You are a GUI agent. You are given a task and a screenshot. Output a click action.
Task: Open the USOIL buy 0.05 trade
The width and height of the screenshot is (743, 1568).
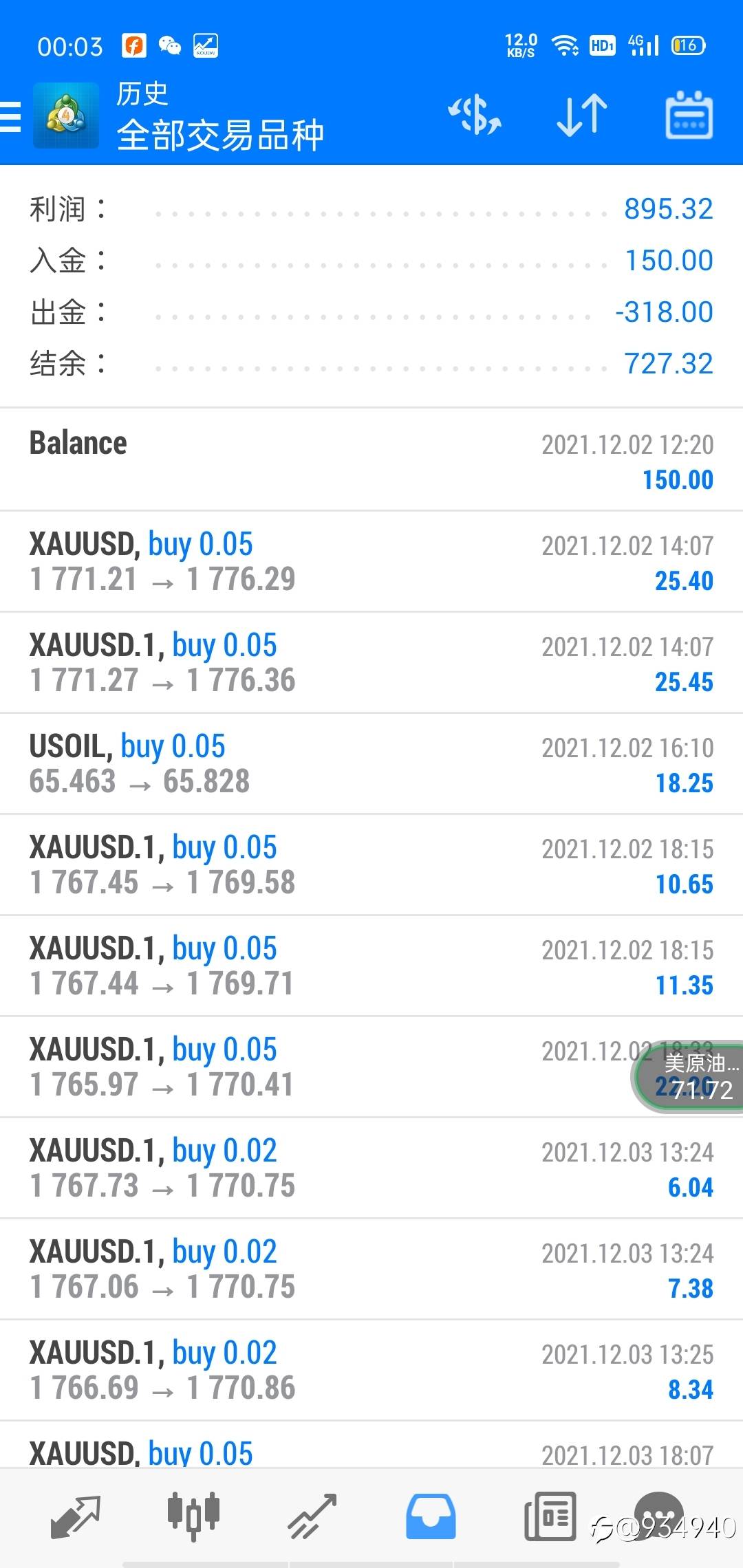click(x=371, y=764)
